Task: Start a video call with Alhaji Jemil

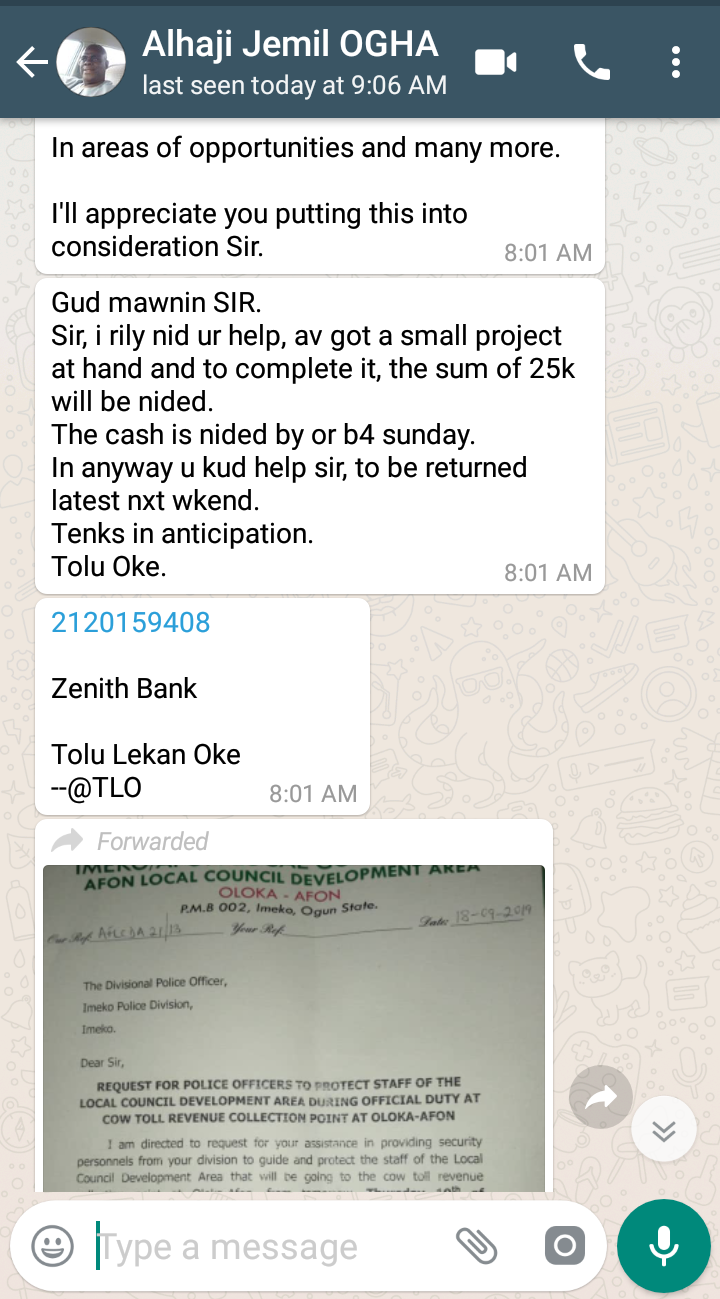Action: click(495, 63)
